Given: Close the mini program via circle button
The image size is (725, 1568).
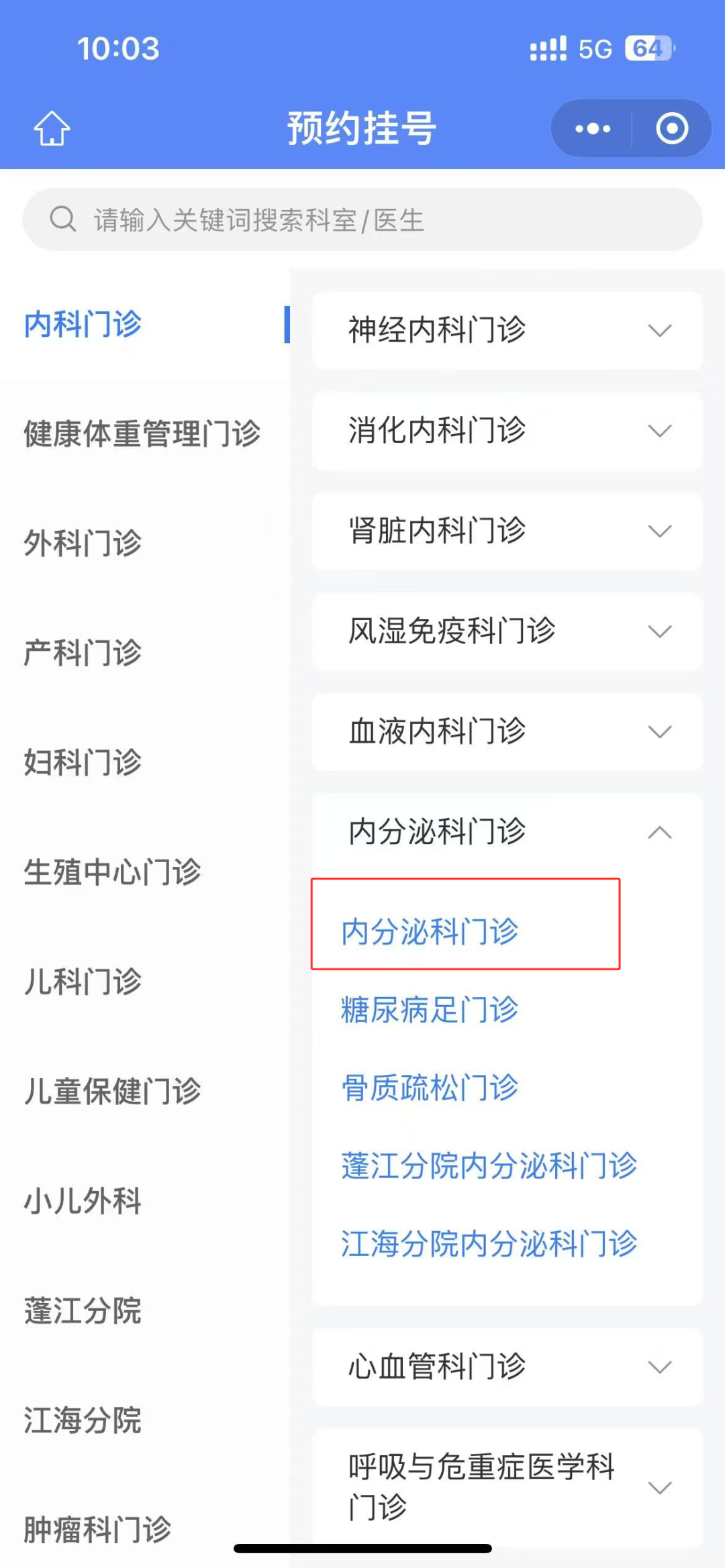Looking at the screenshot, I should click(x=672, y=128).
